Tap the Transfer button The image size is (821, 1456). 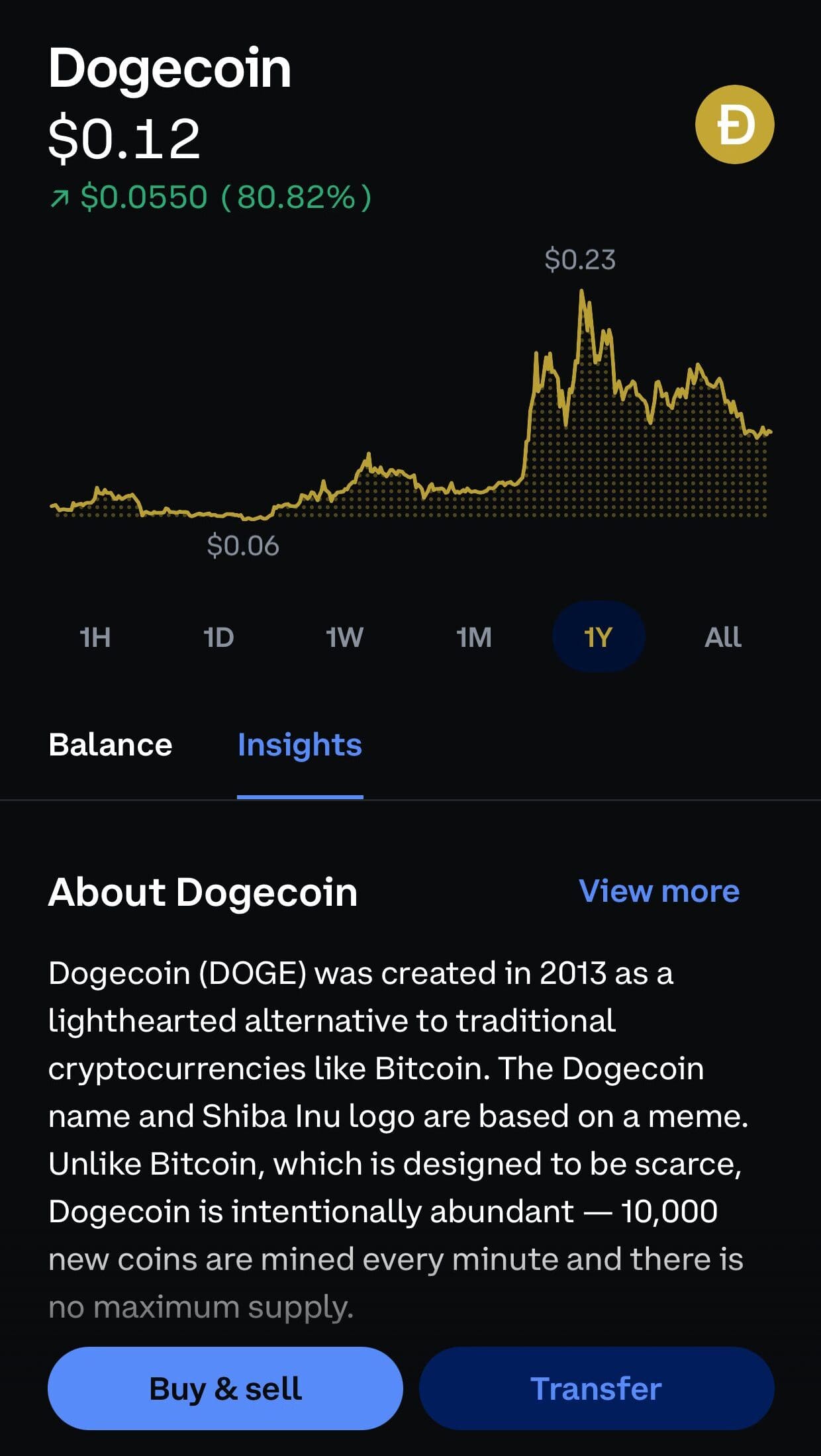tap(598, 1388)
